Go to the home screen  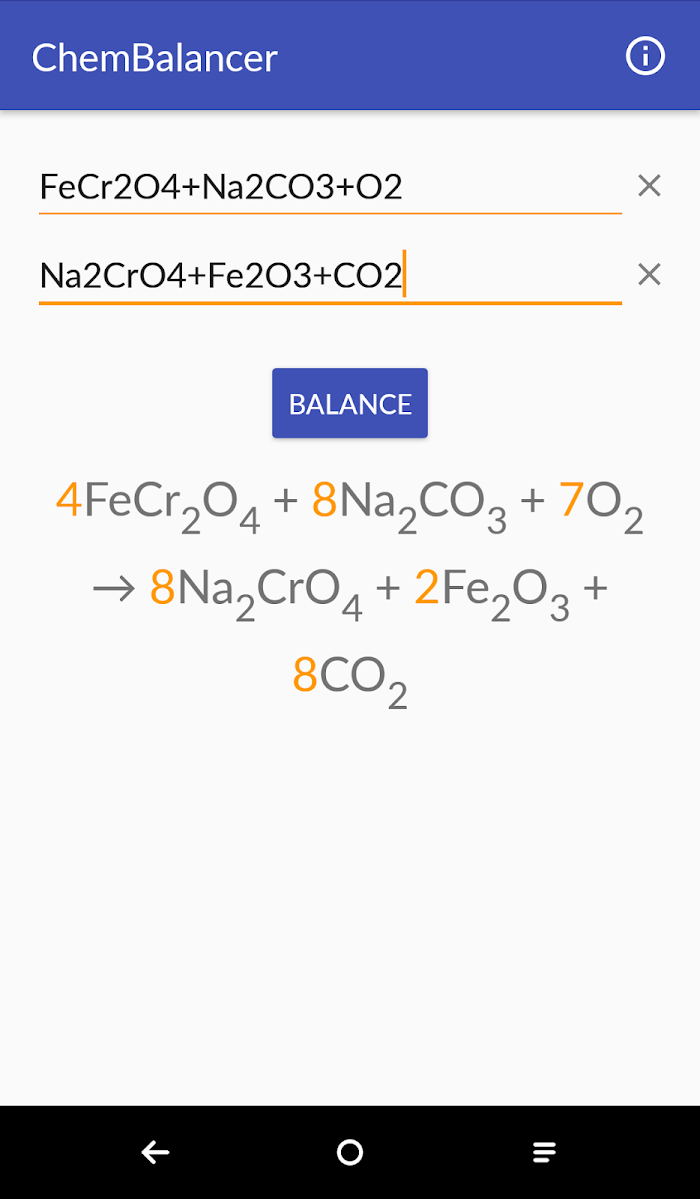click(350, 1152)
